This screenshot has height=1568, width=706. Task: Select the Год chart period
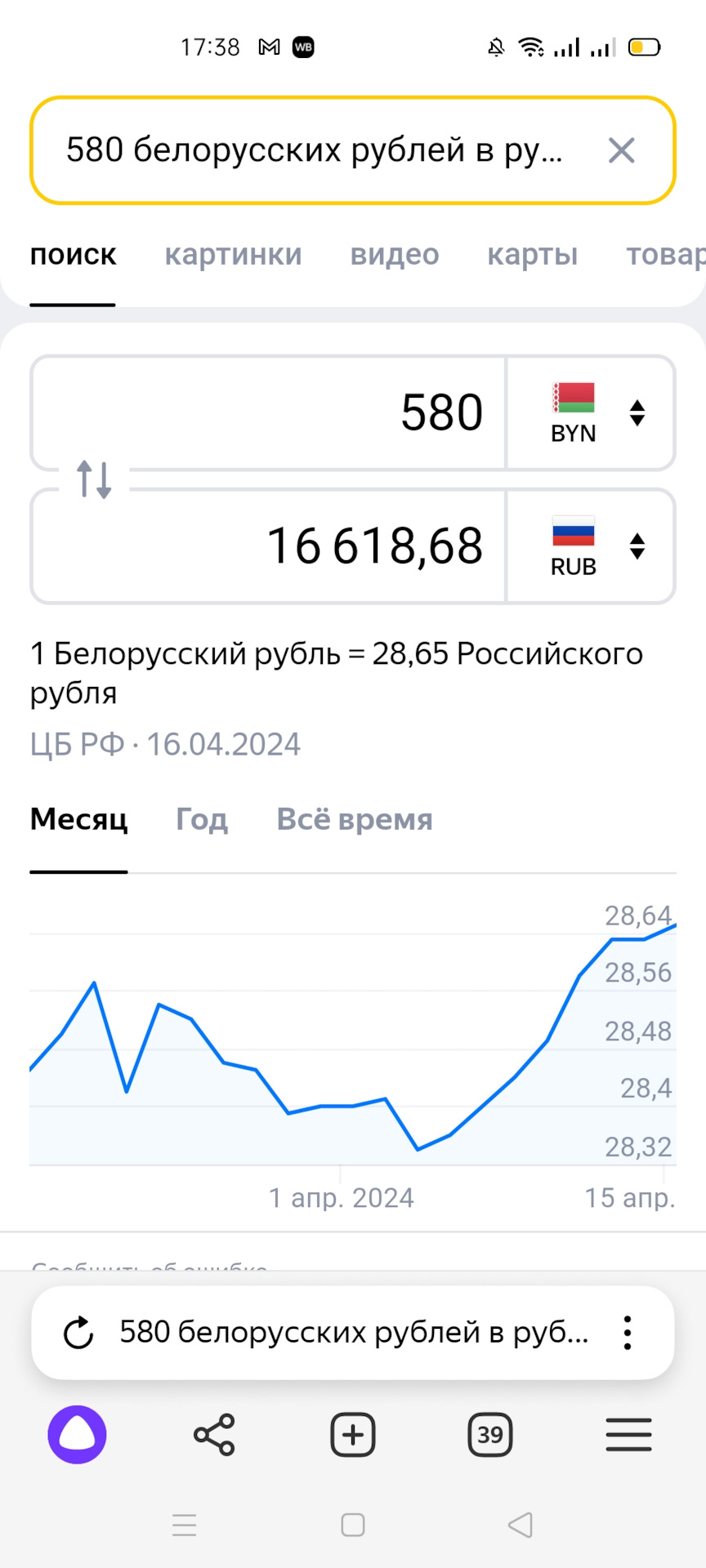tap(201, 819)
